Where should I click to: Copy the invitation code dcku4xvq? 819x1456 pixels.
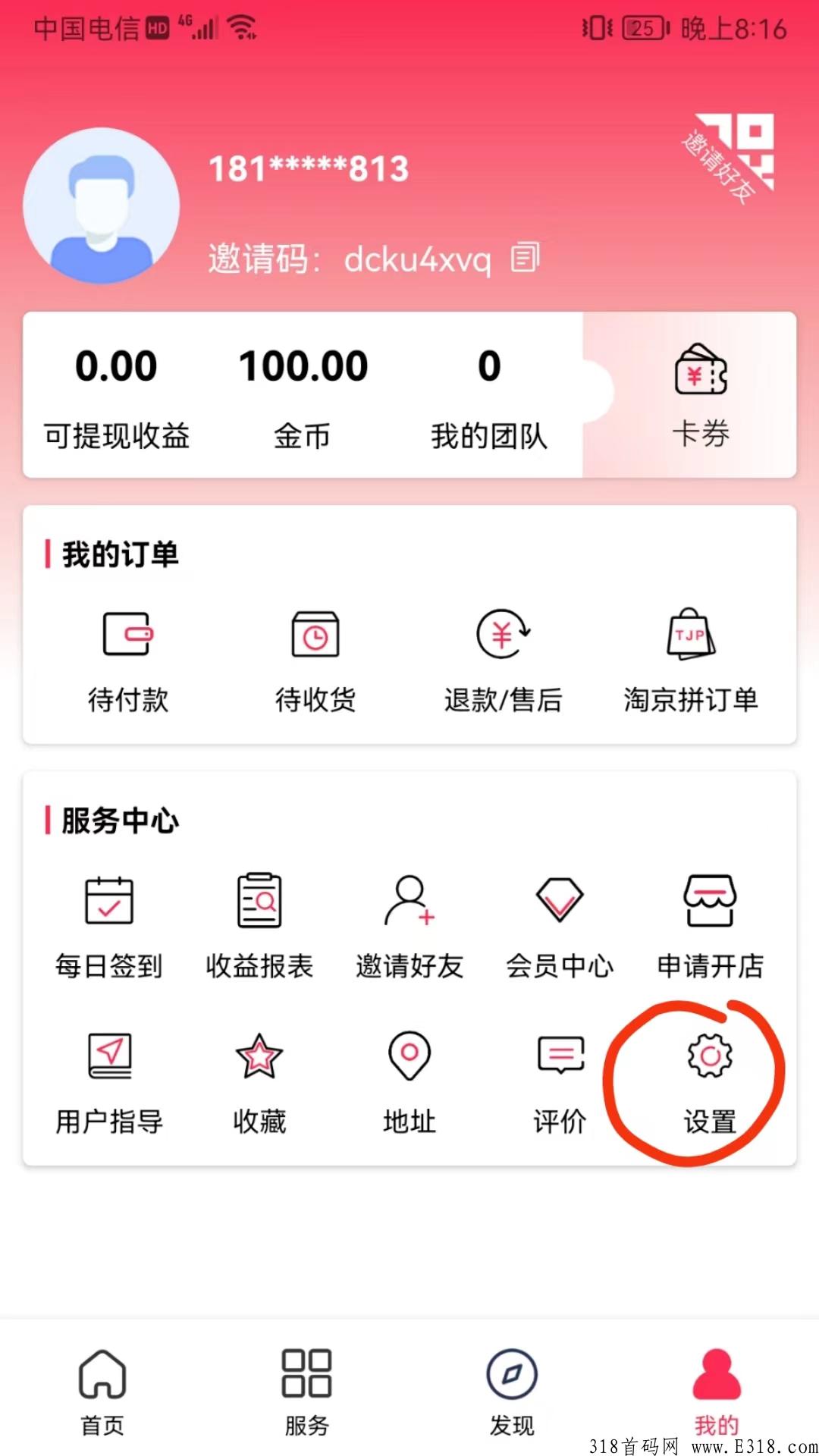pyautogui.click(x=525, y=258)
